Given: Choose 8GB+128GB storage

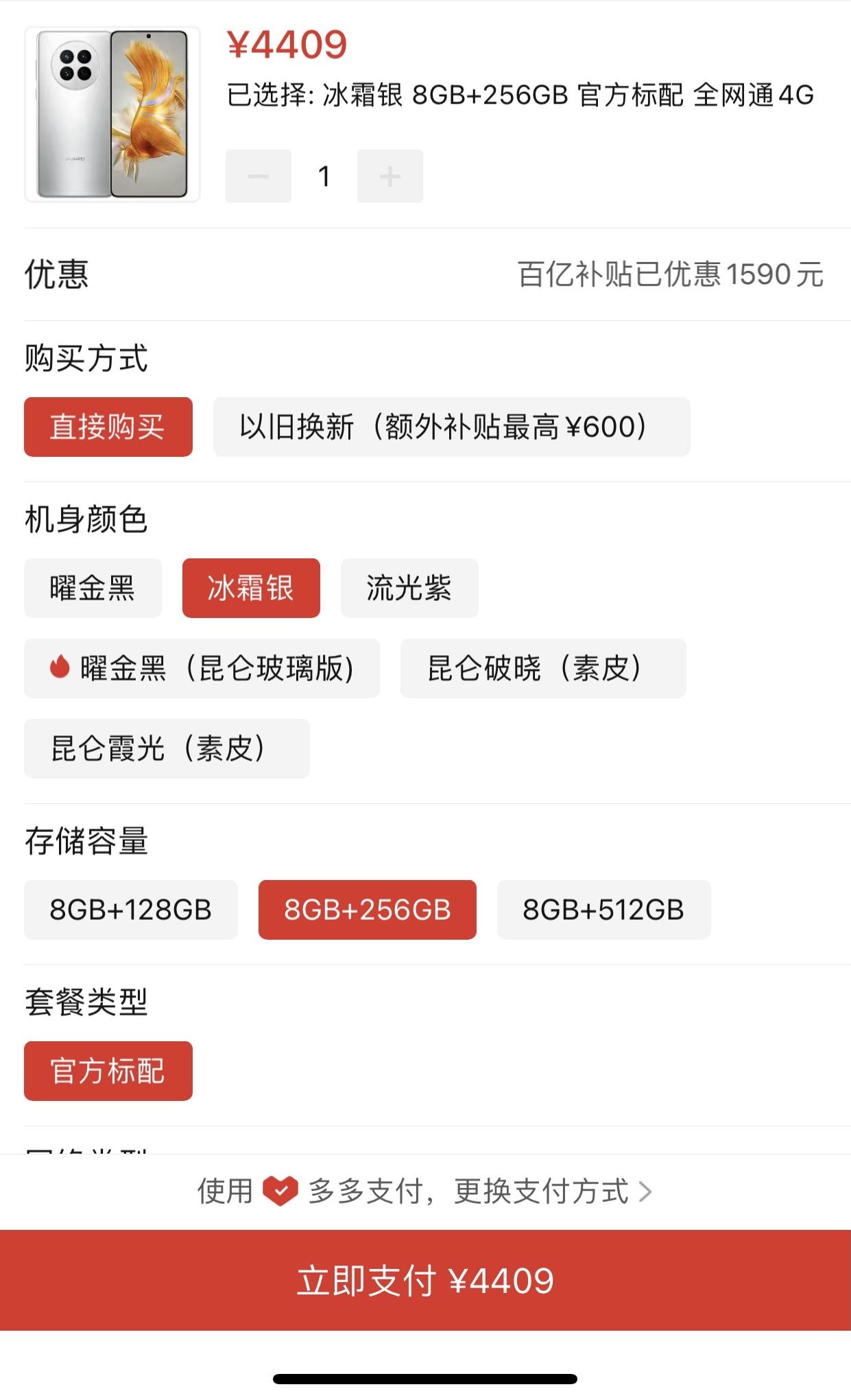Looking at the screenshot, I should click(x=131, y=910).
